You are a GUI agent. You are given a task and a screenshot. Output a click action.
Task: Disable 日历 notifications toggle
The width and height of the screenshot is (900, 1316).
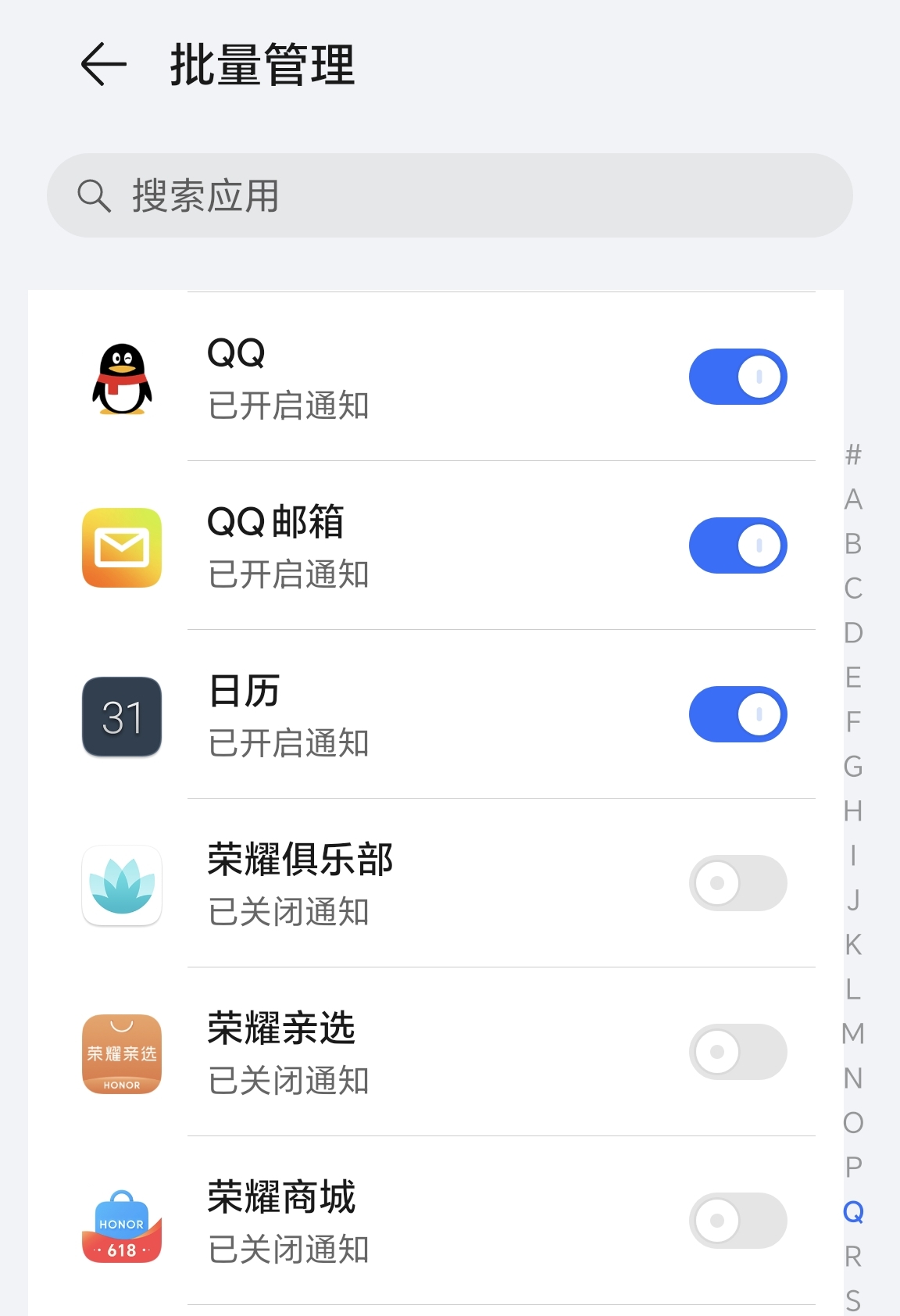(x=737, y=713)
